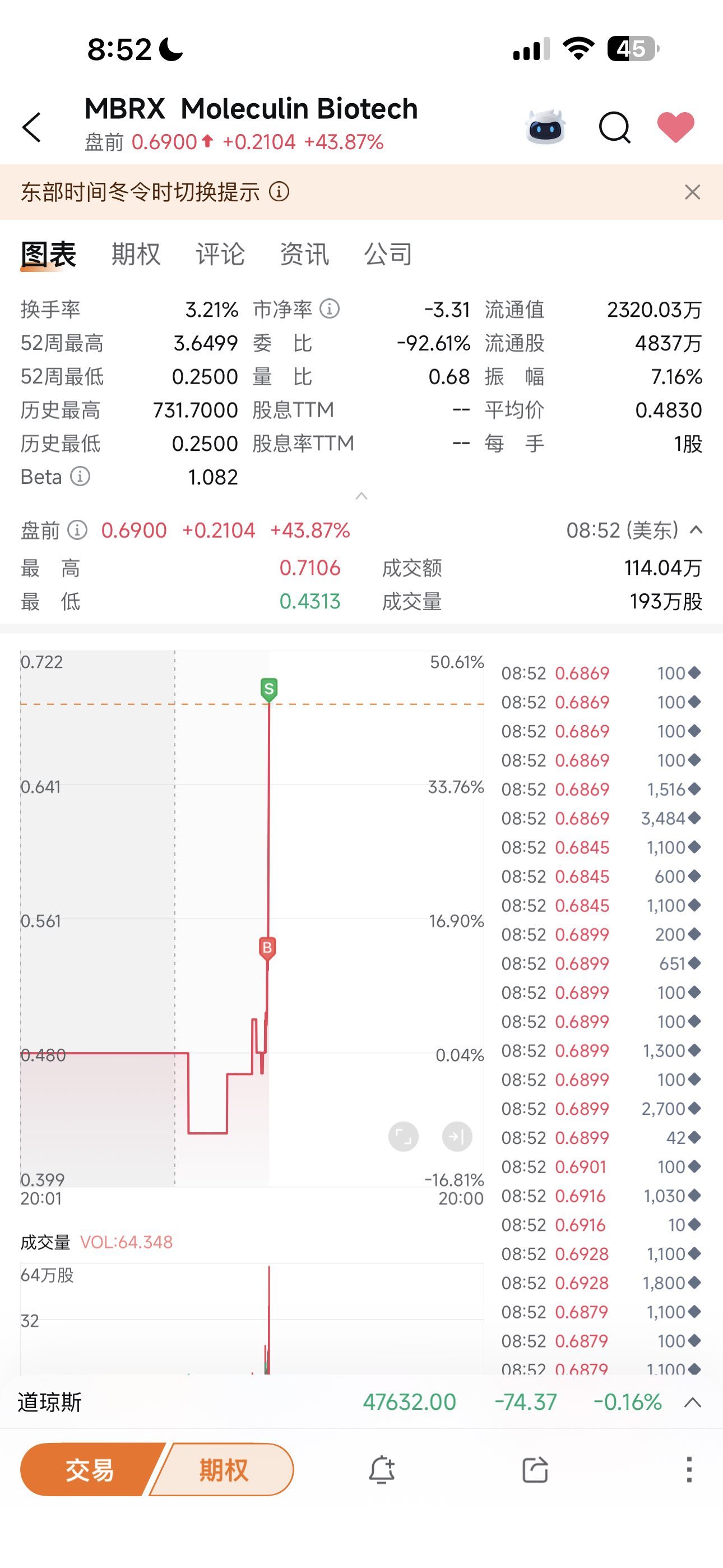
Task: Switch to the 期权 tab
Action: tap(136, 254)
